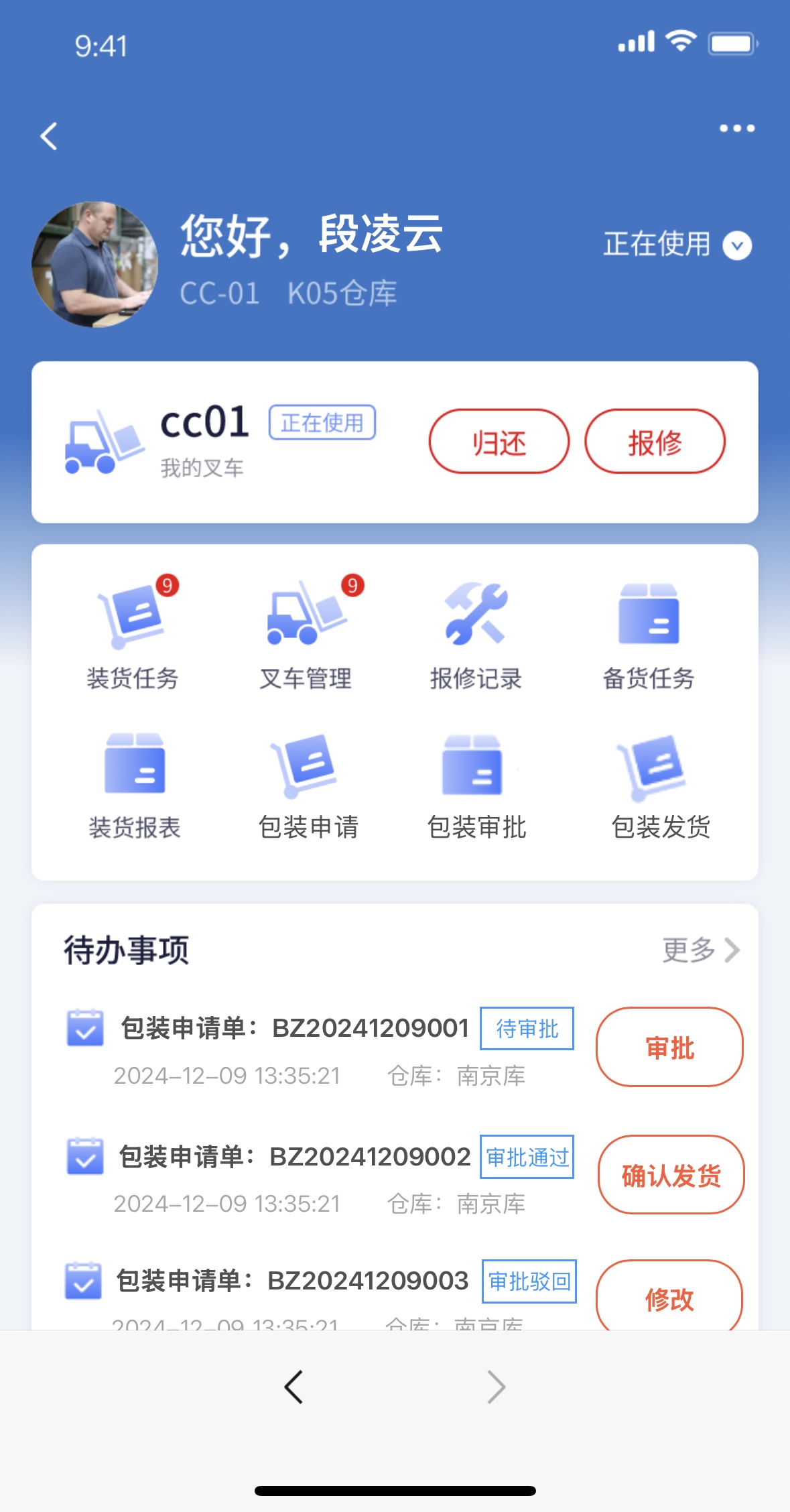Tap the 待审批 status tag
The height and width of the screenshot is (1512, 790).
point(527,1029)
